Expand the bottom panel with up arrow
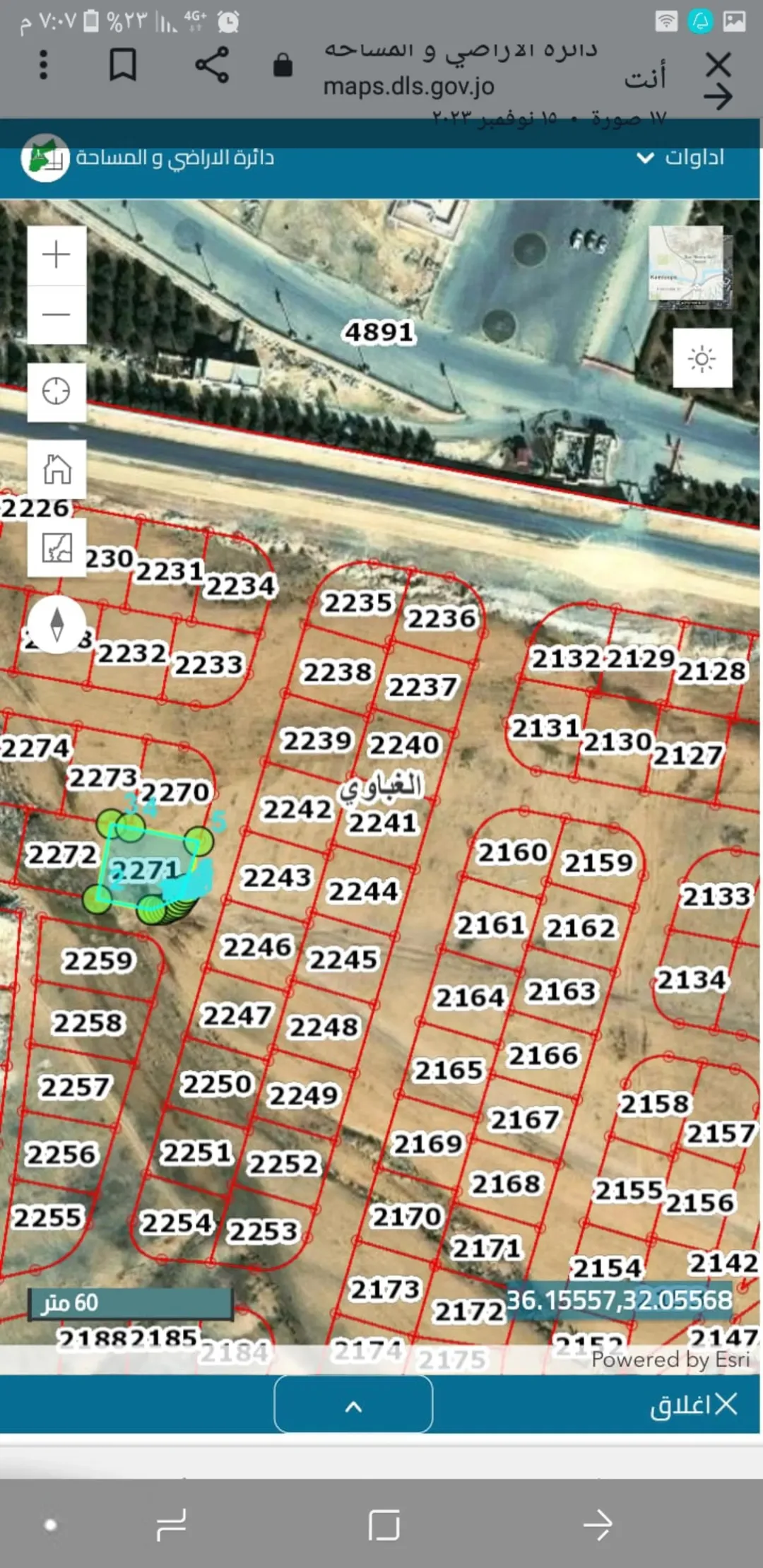The width and height of the screenshot is (763, 1568). (353, 1404)
